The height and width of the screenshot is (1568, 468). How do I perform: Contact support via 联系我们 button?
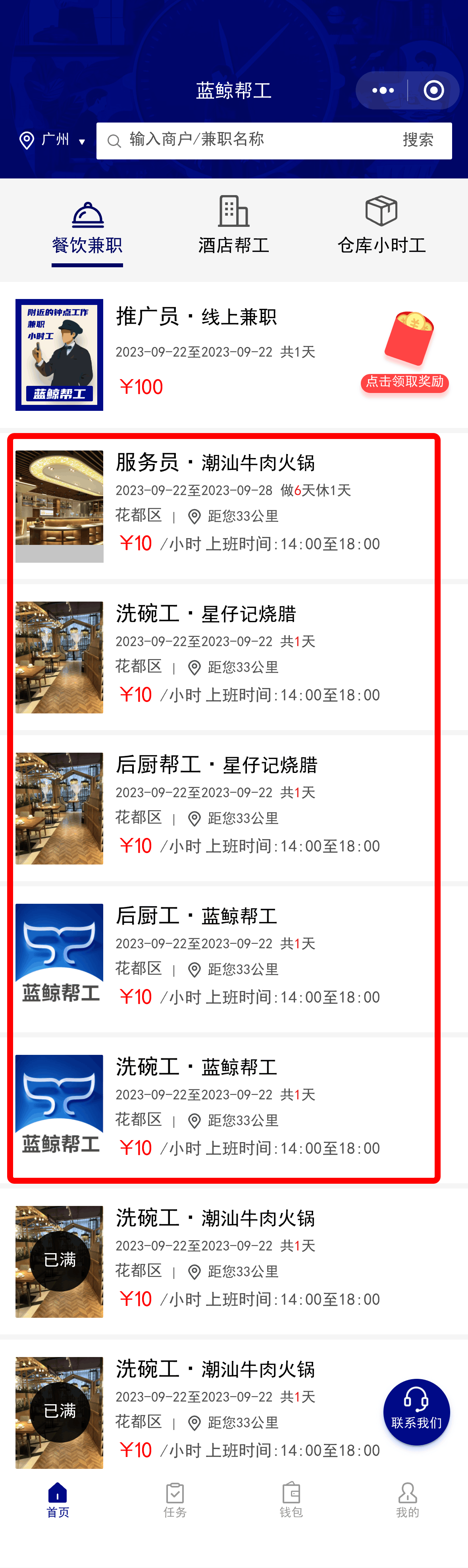[416, 1412]
